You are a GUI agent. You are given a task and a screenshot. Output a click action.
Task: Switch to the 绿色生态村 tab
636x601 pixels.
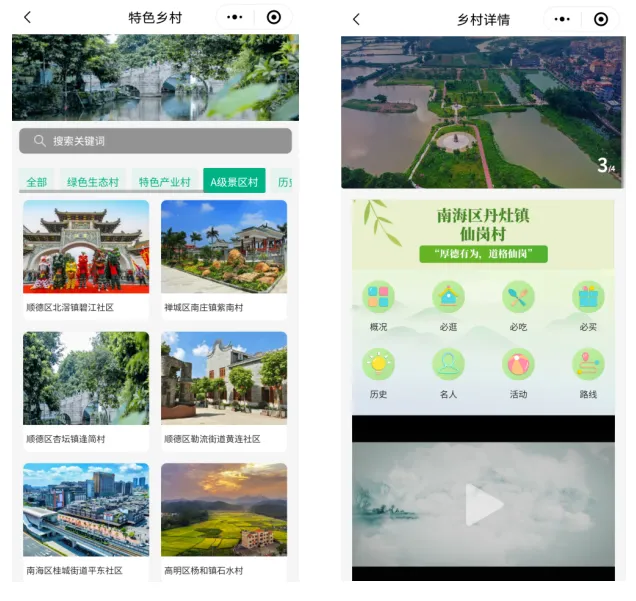click(x=93, y=182)
